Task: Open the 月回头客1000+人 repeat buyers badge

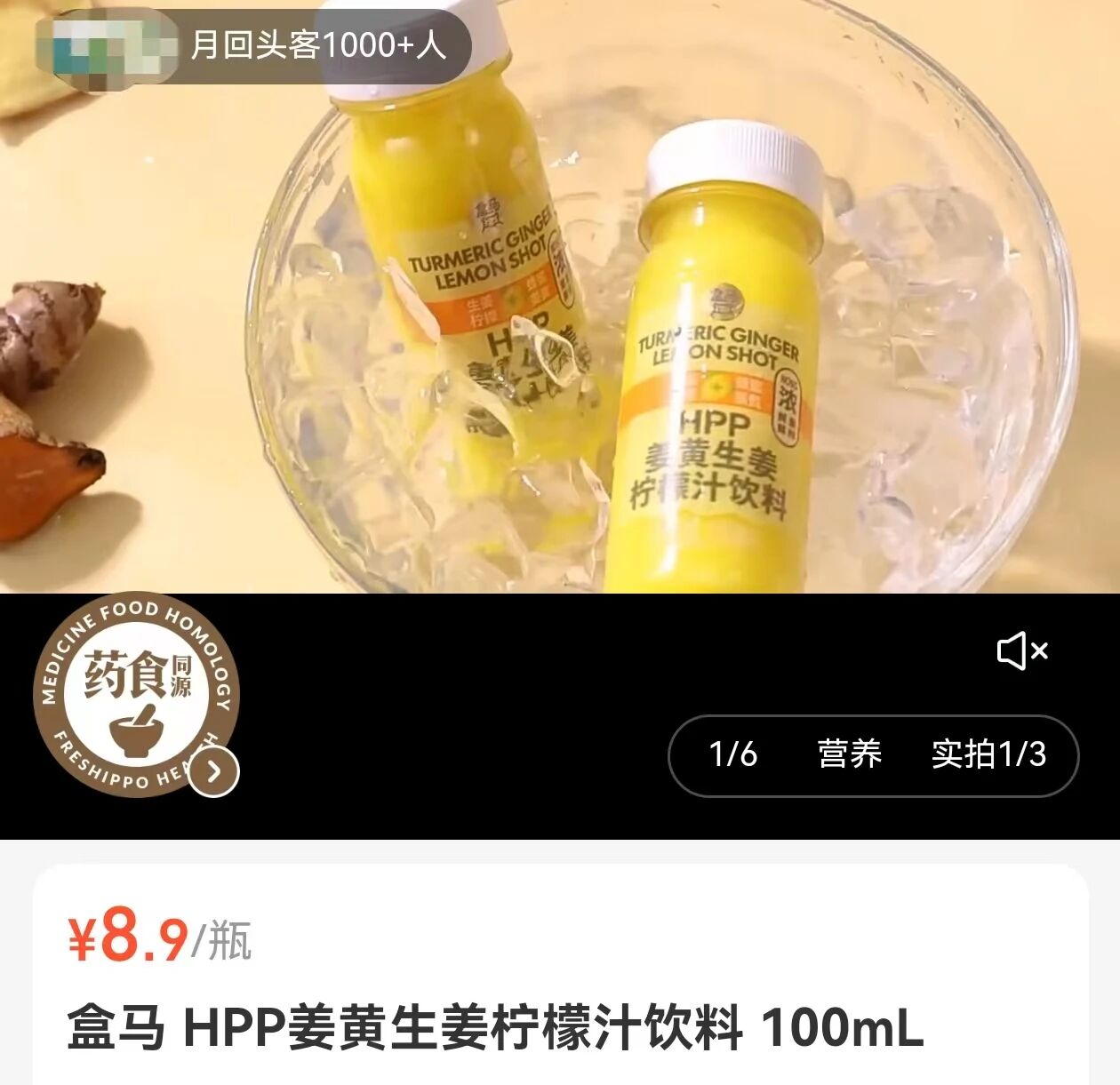Action: (x=253, y=46)
